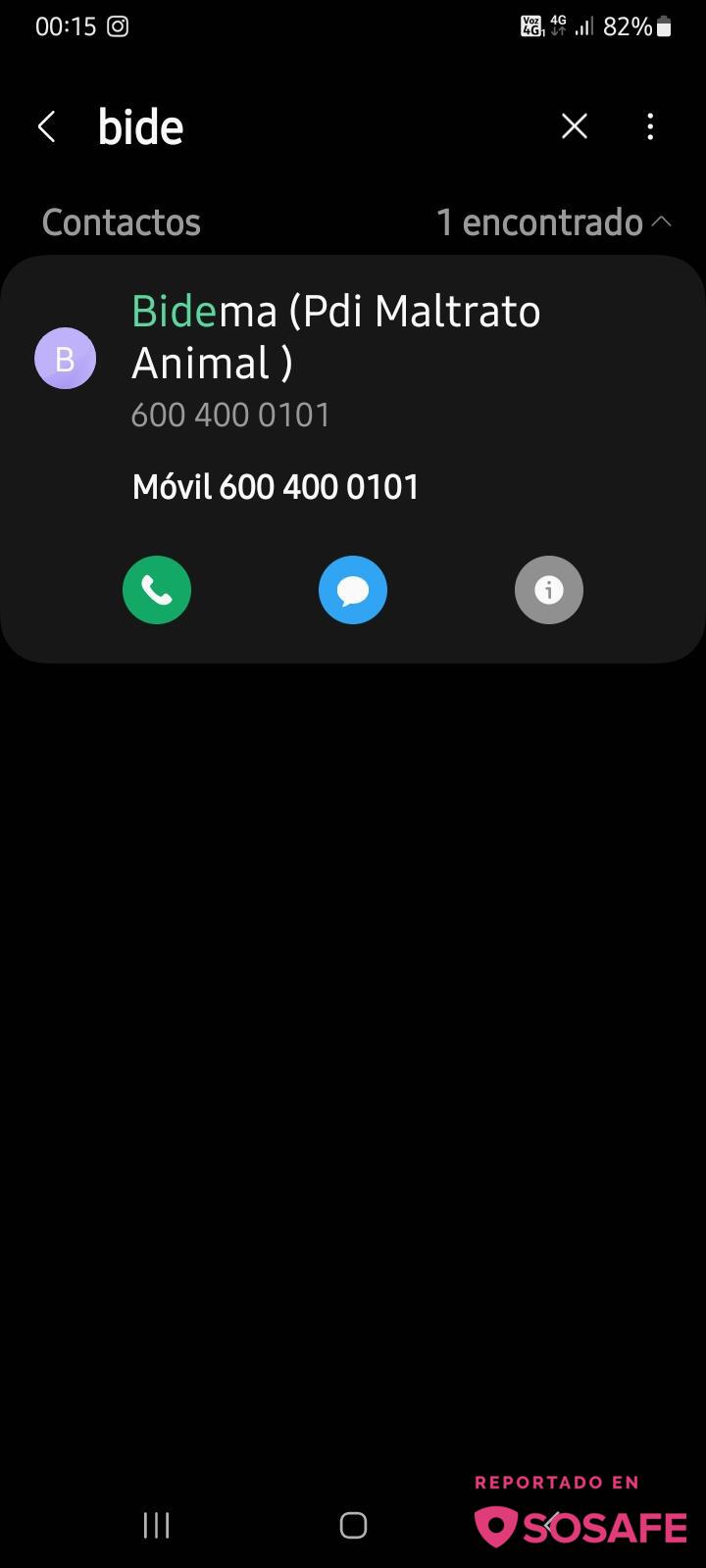
Task: Send a message to Bidema
Action: 353,590
